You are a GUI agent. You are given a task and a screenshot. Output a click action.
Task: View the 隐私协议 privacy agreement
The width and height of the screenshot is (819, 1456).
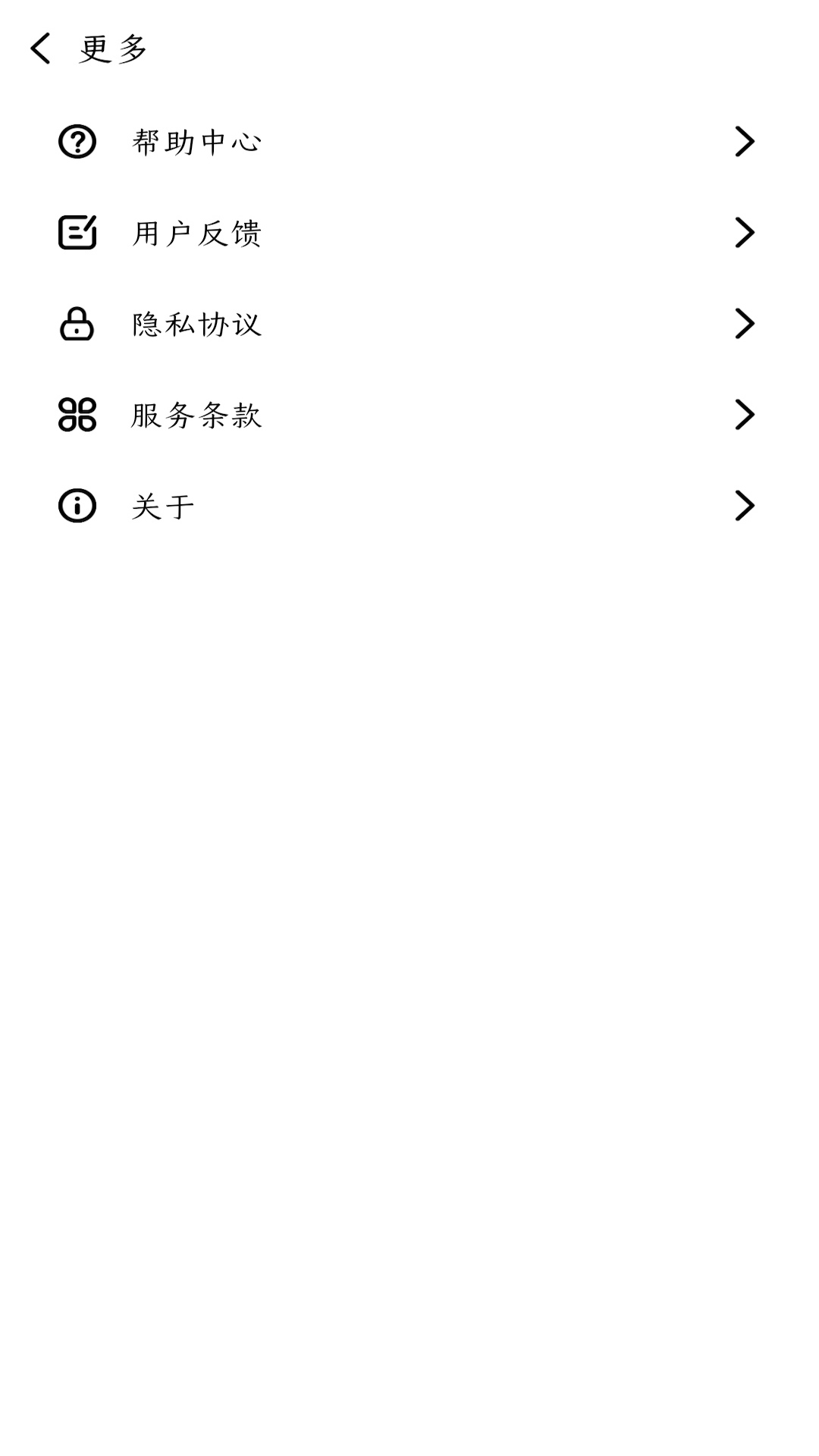[409, 324]
